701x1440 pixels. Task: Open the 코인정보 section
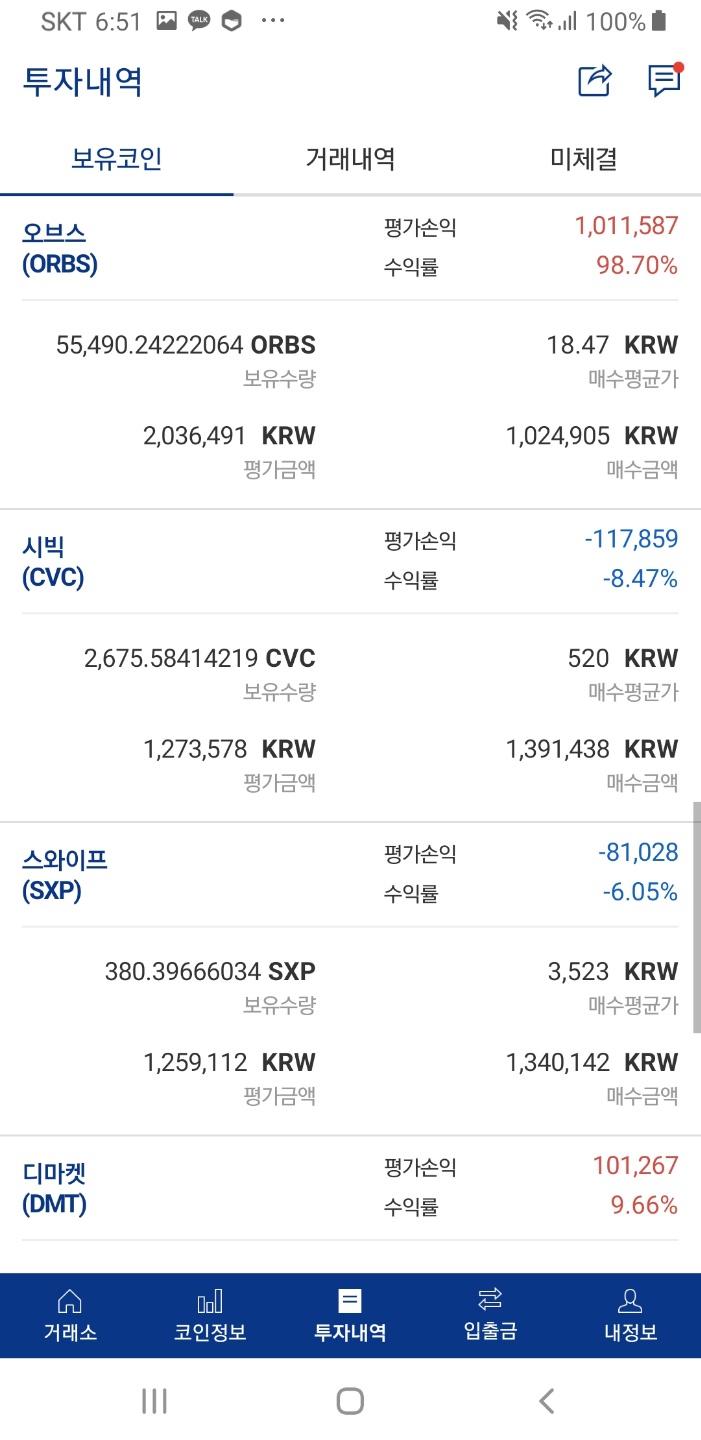pos(210,1315)
